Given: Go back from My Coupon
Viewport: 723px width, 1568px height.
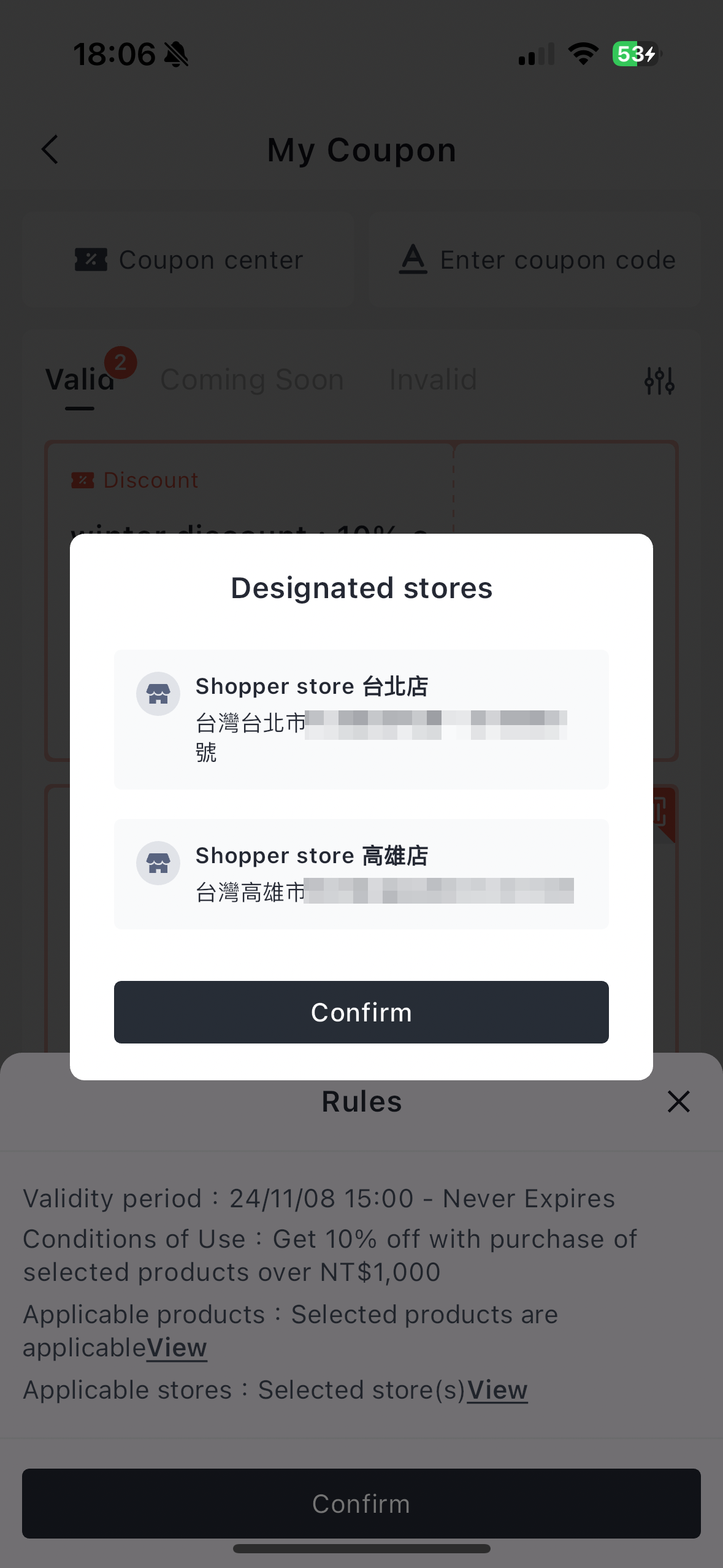Looking at the screenshot, I should [x=50, y=150].
